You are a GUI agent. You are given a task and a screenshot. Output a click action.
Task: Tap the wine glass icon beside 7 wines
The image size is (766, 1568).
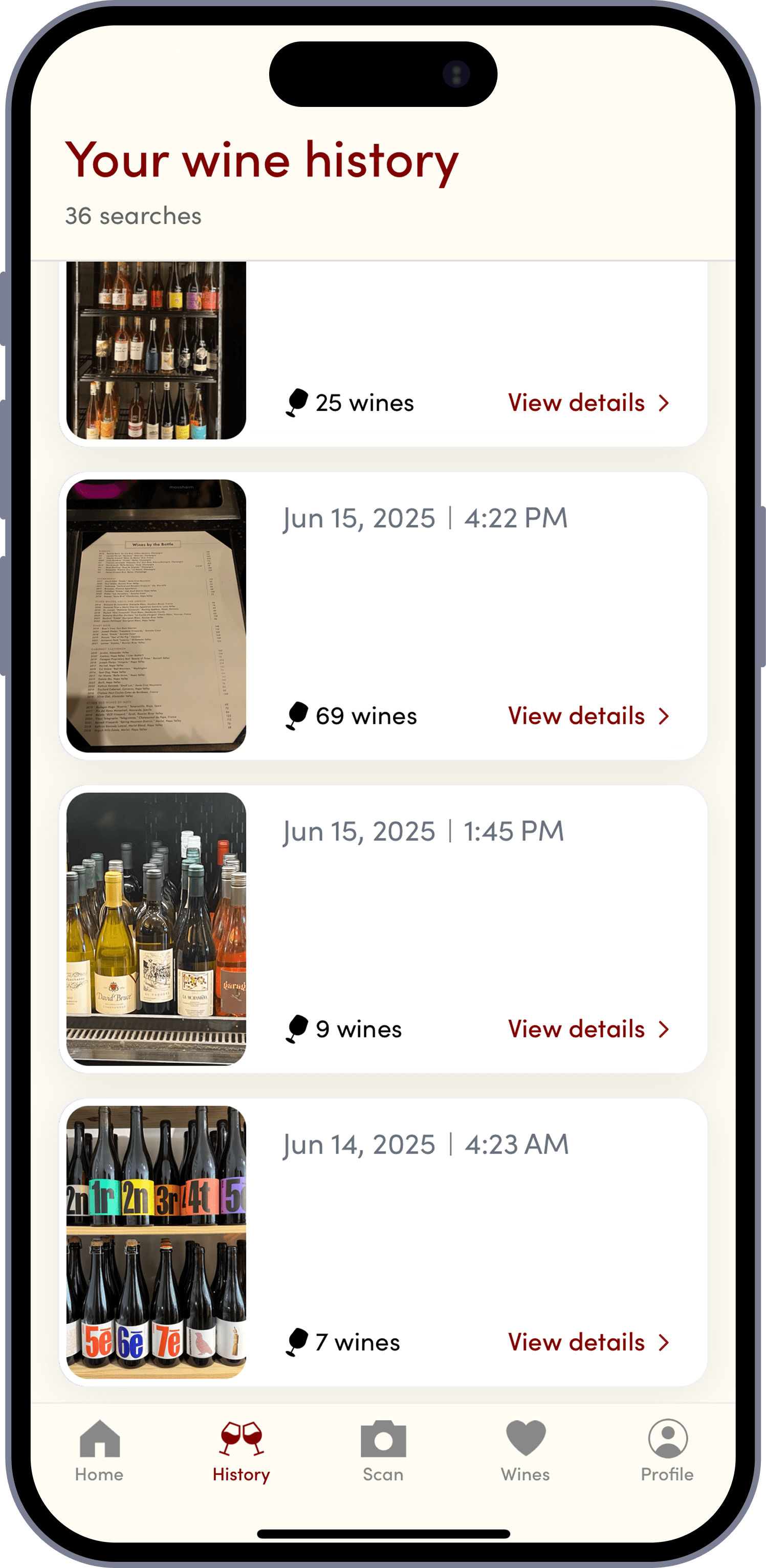click(297, 1342)
